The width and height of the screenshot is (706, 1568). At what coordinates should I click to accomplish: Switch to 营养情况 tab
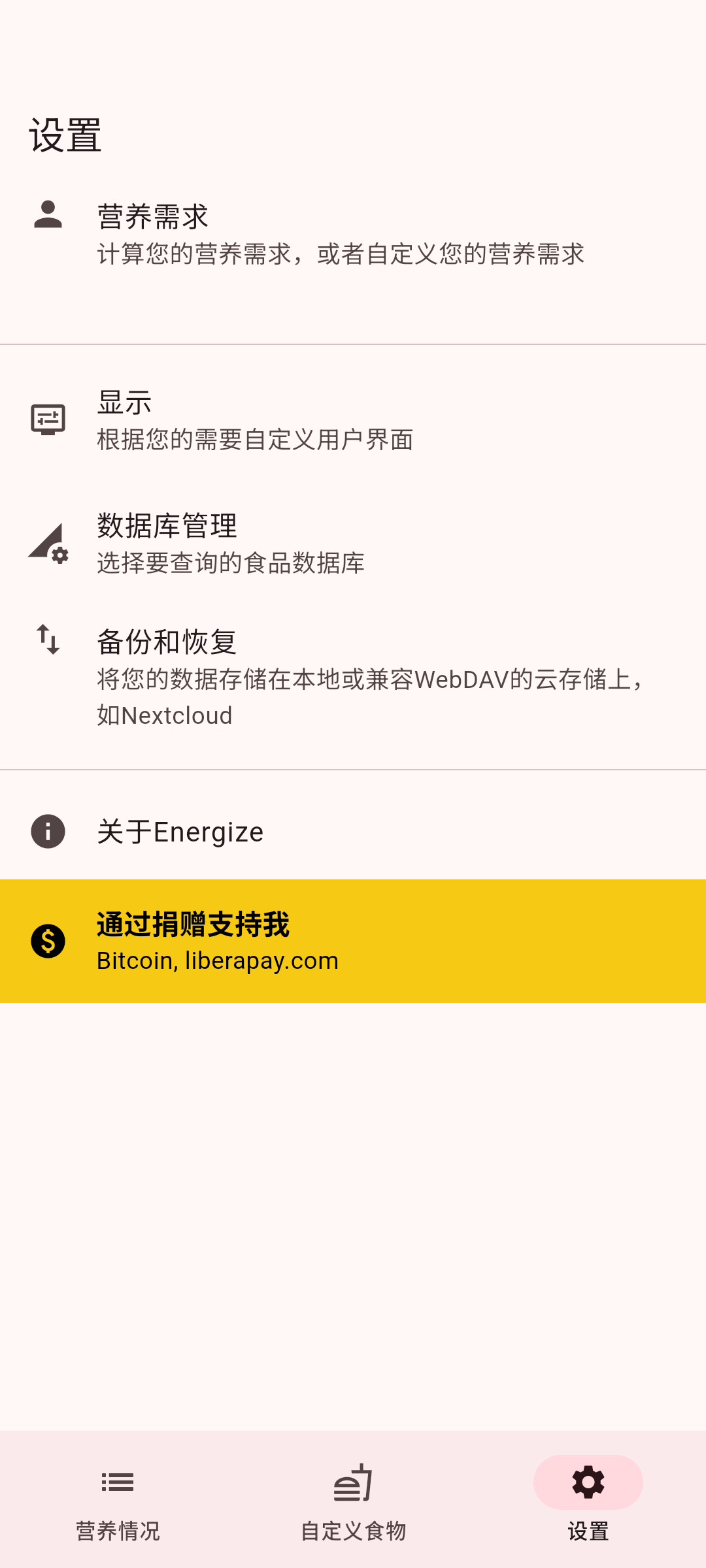click(118, 1500)
